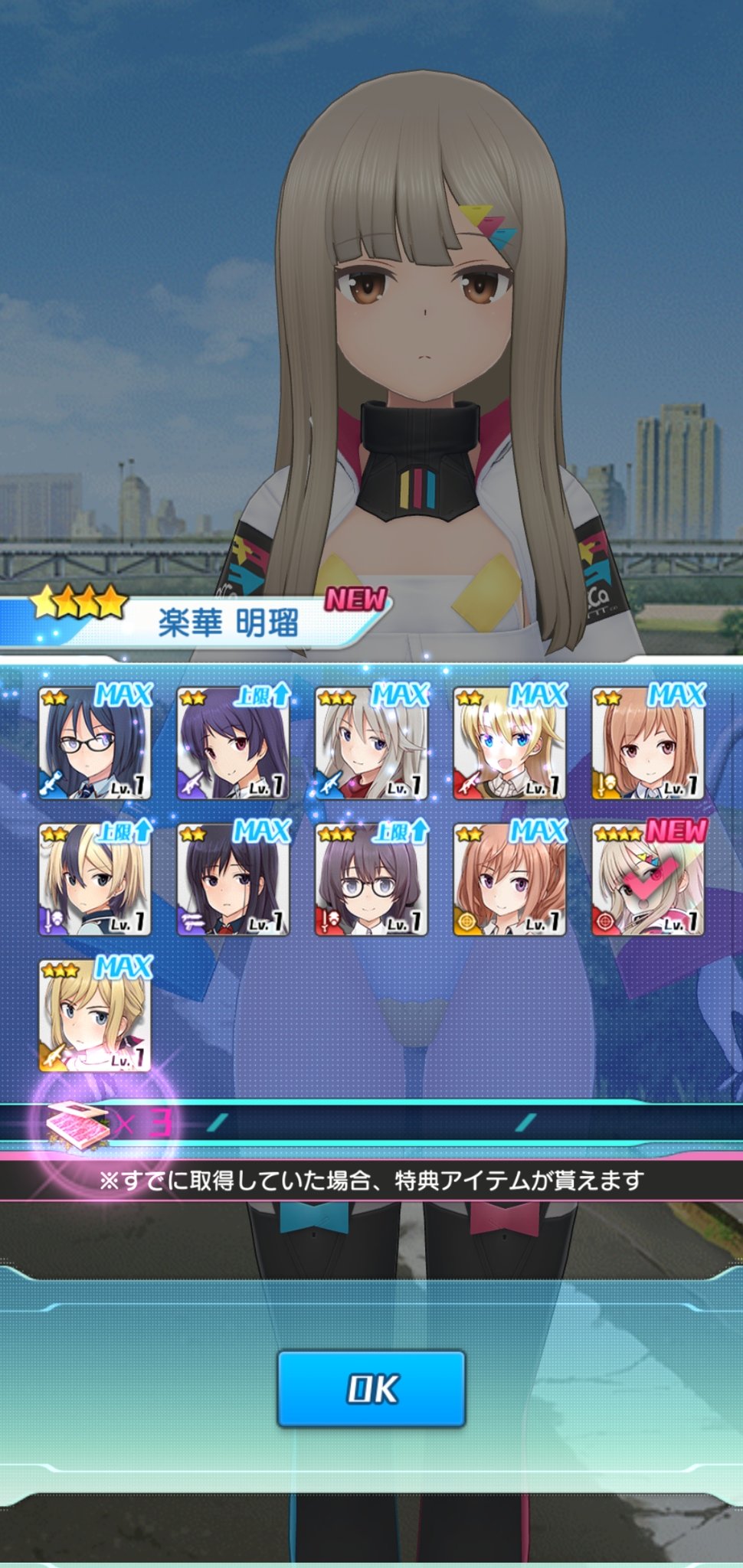This screenshot has width=743, height=1568.
Task: Select the NEW four-star character card
Action: (x=648, y=879)
